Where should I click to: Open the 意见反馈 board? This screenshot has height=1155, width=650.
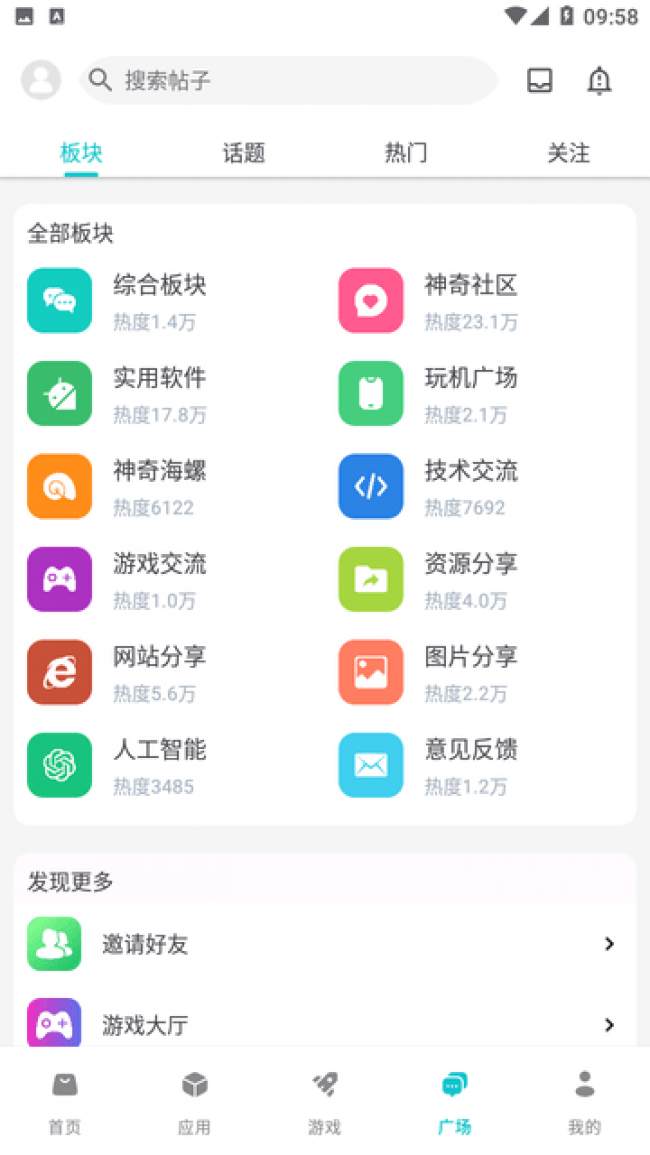point(471,765)
